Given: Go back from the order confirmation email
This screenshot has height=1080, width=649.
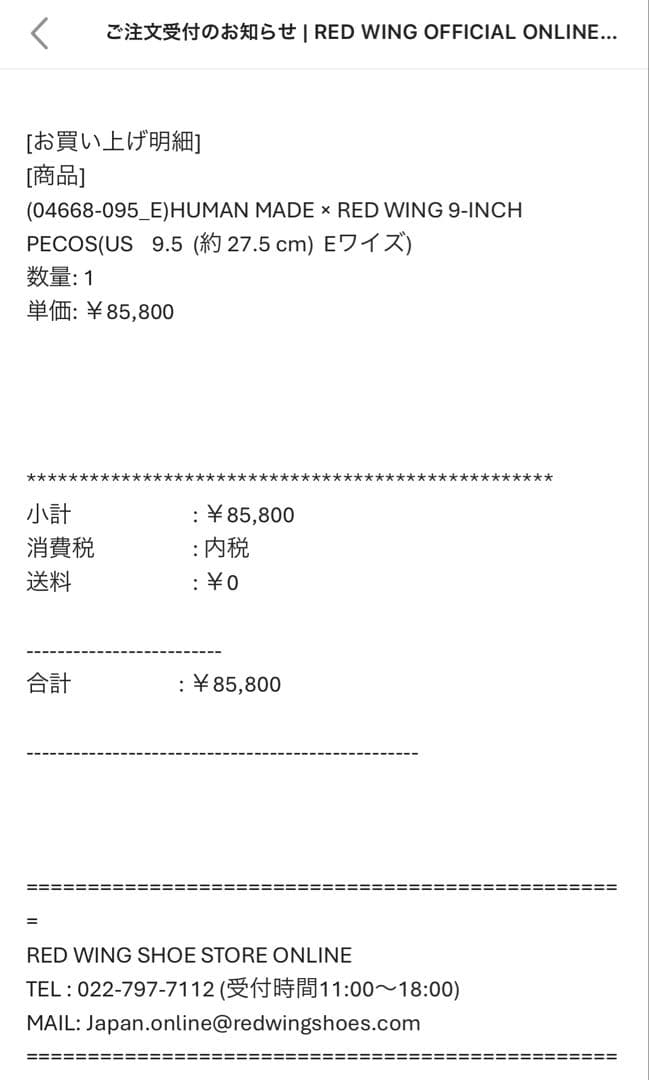Looking at the screenshot, I should coord(39,33).
